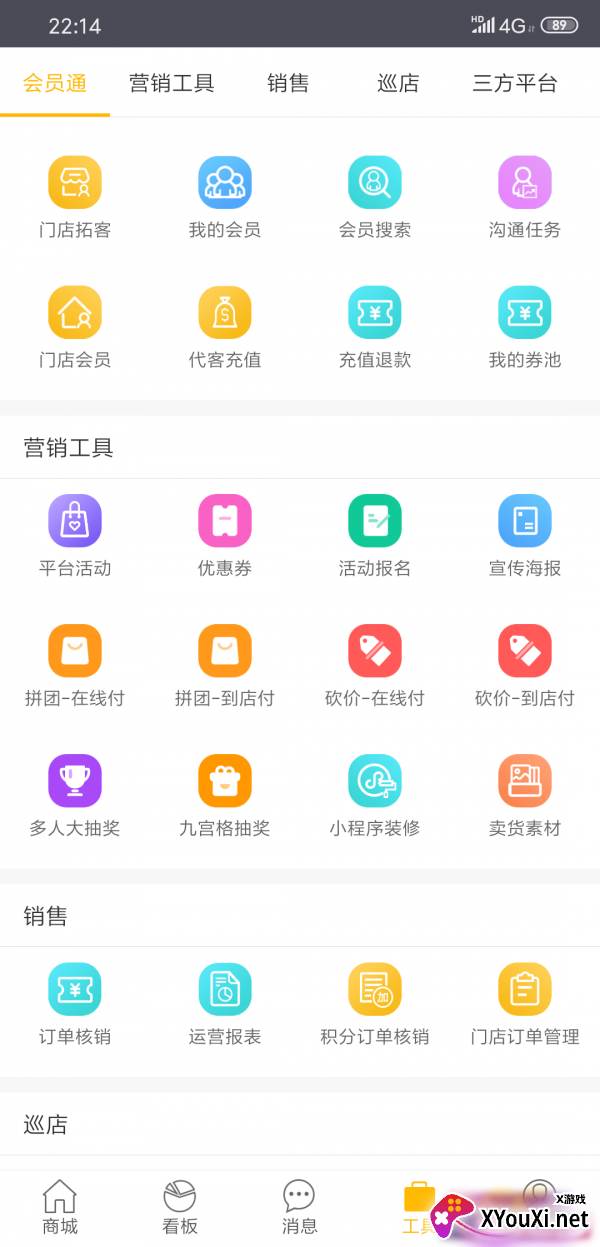This screenshot has width=600, height=1247.
Task: Switch to 消息 in bottom navigation
Action: click(x=299, y=1207)
